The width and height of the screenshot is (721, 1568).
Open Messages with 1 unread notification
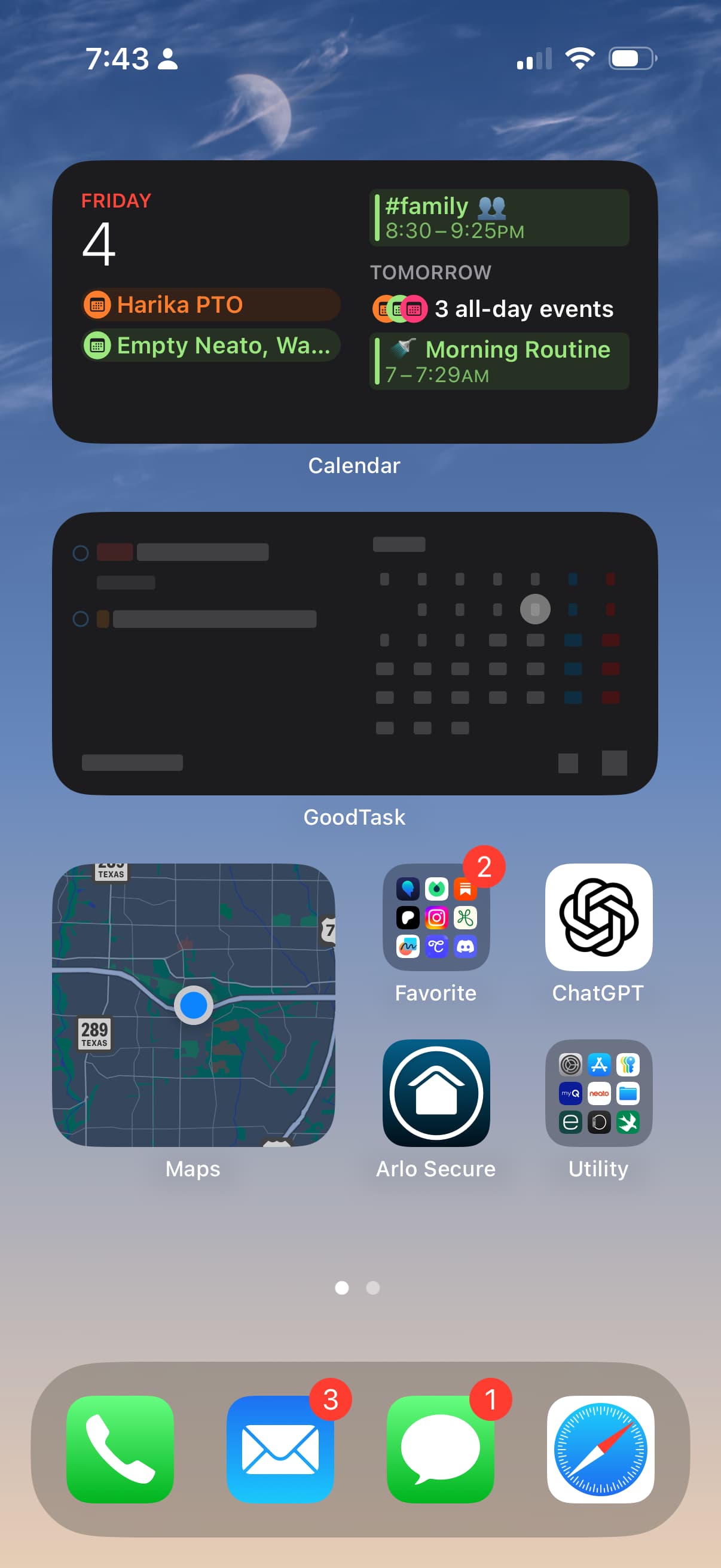click(441, 1450)
